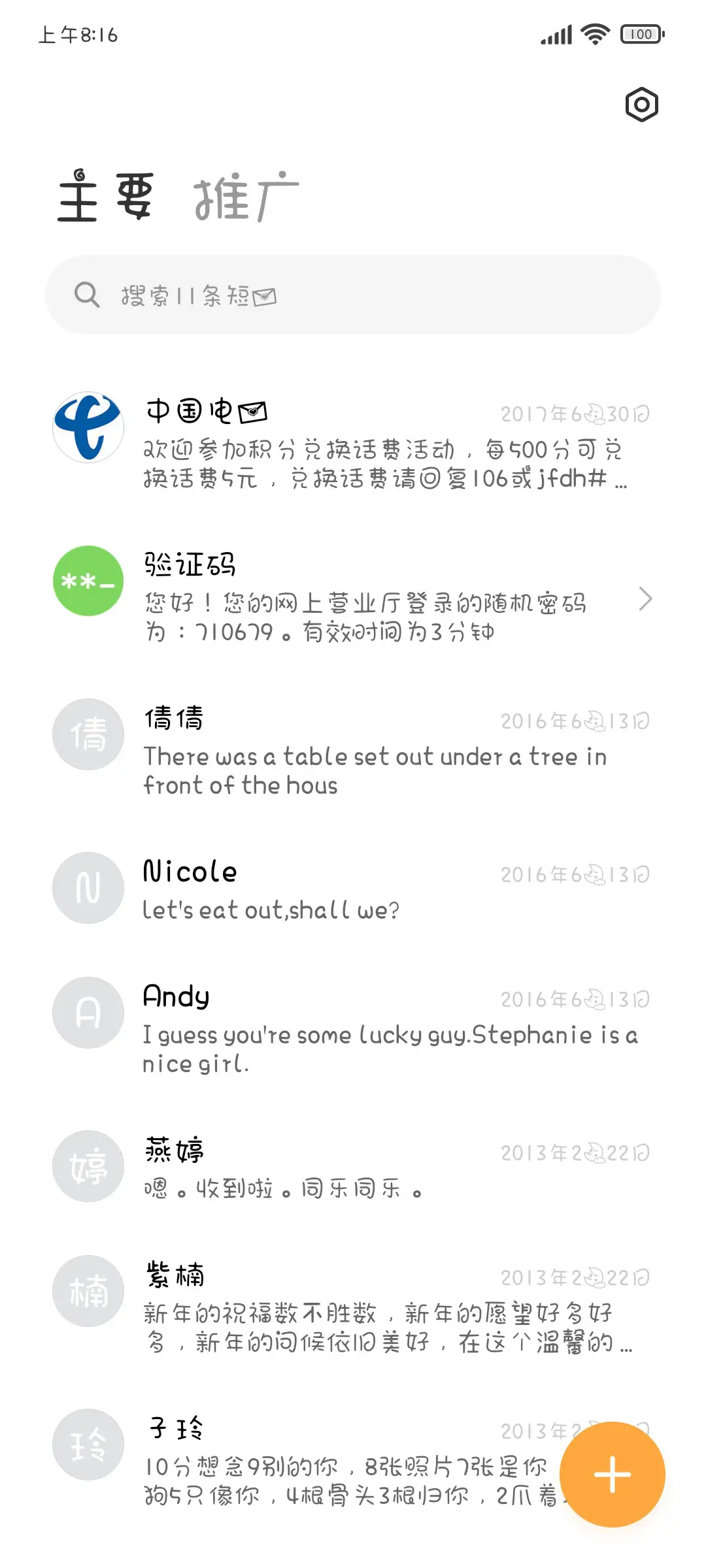Open Andy's avatar with letter A
The height and width of the screenshot is (1568, 706).
[88, 1012]
